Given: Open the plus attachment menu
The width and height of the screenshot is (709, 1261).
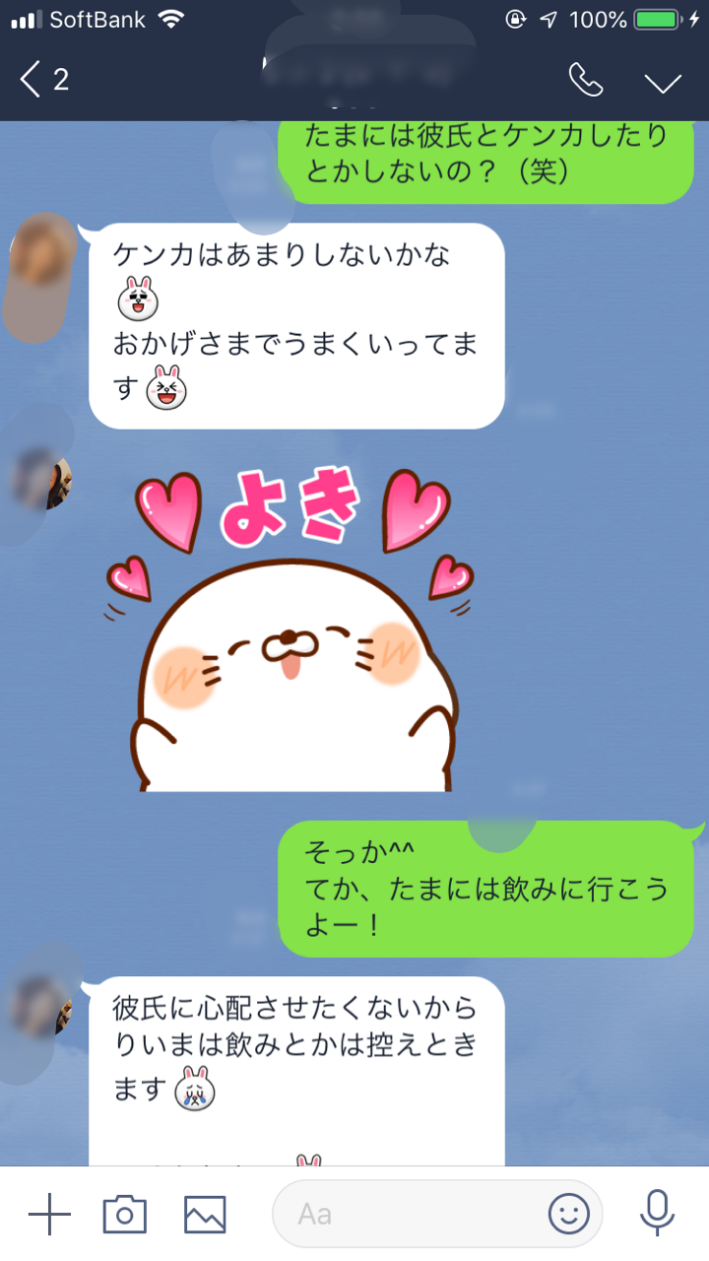Looking at the screenshot, I should (x=49, y=1215).
